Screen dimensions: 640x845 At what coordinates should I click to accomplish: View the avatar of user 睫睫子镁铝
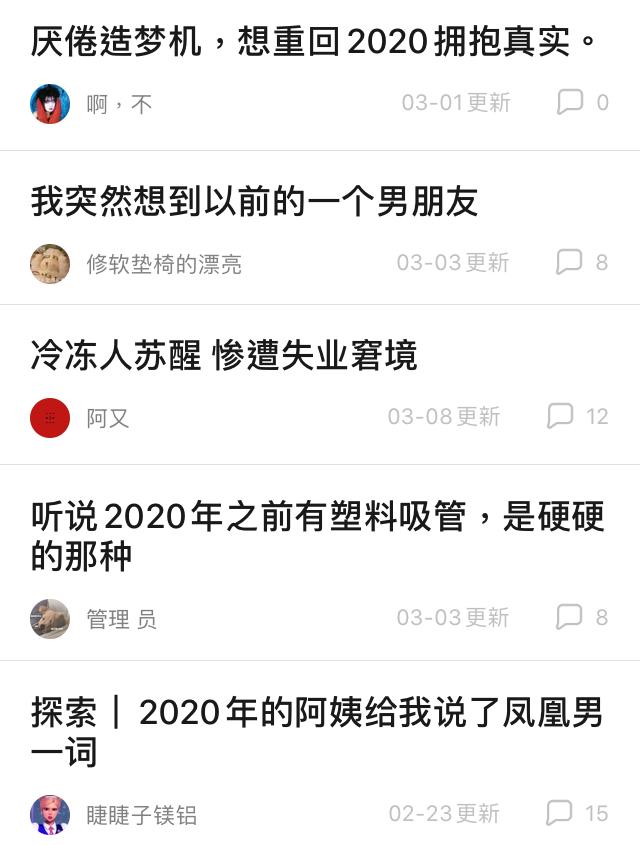[50, 815]
